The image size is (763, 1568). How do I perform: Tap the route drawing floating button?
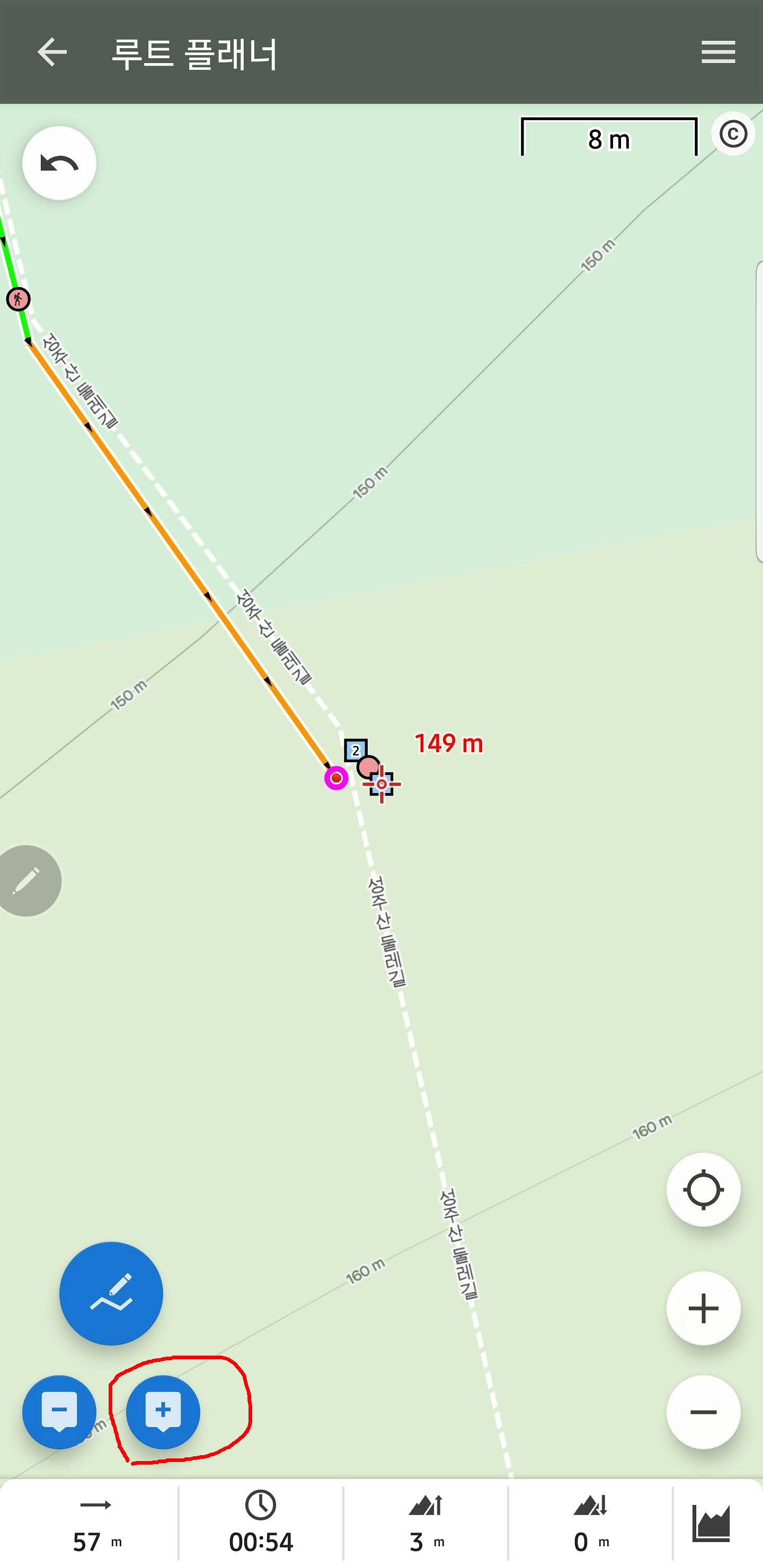coord(111,1293)
